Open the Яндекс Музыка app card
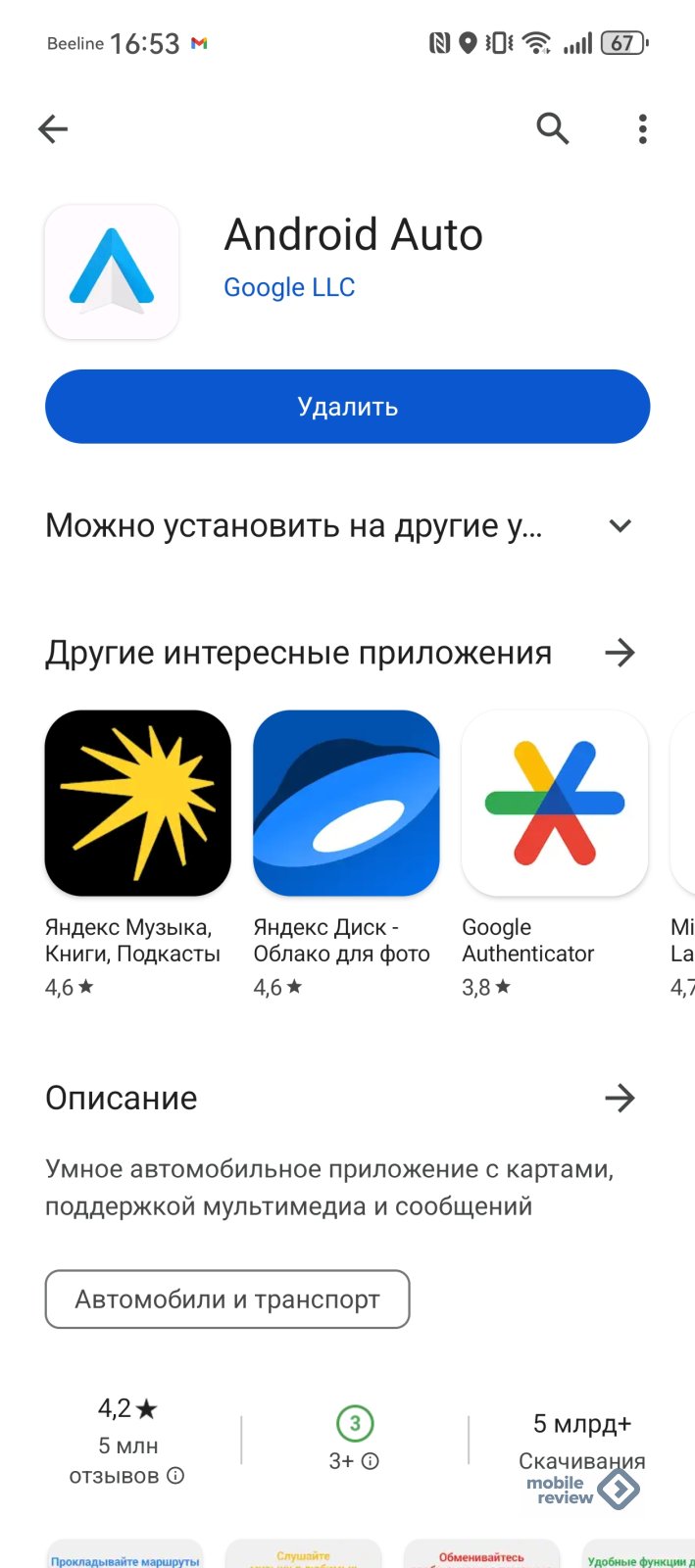Image resolution: width=695 pixels, height=1568 pixels. (138, 853)
